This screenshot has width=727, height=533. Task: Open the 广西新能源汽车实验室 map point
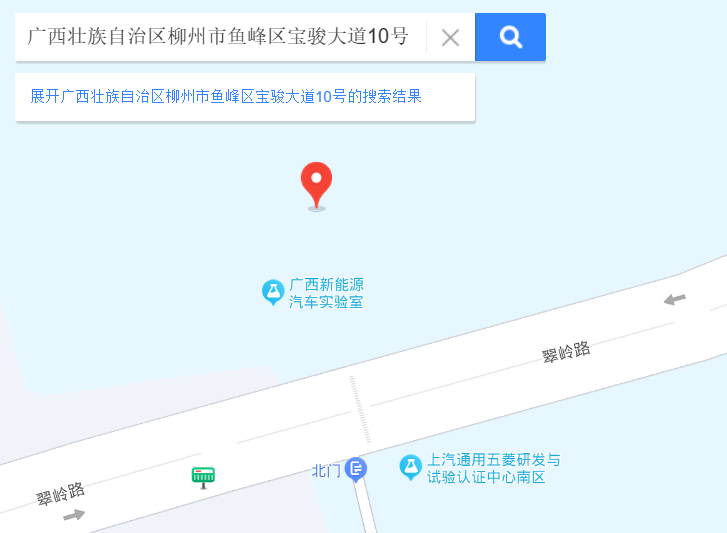pyautogui.click(x=273, y=291)
